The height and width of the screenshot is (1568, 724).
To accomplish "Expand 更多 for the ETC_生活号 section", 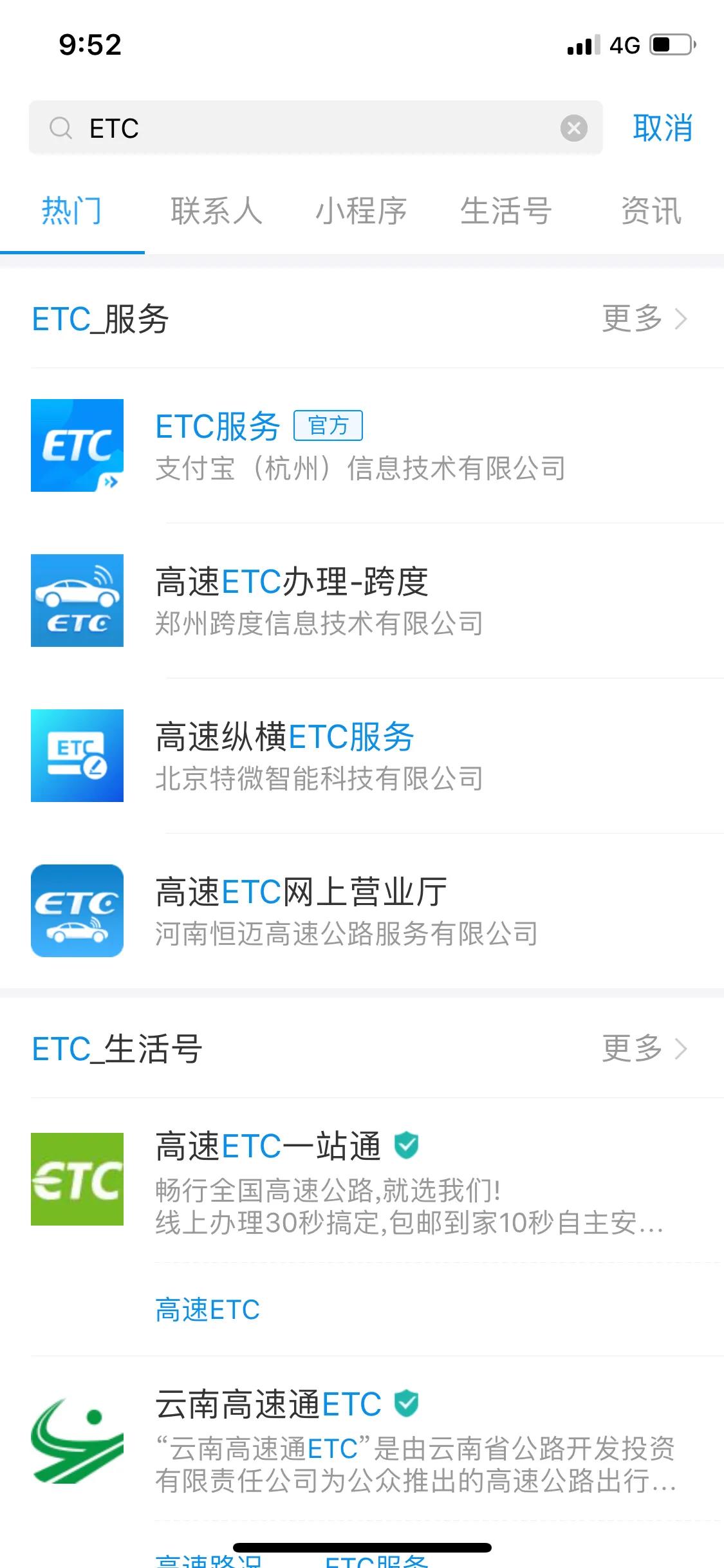I will tap(632, 1048).
